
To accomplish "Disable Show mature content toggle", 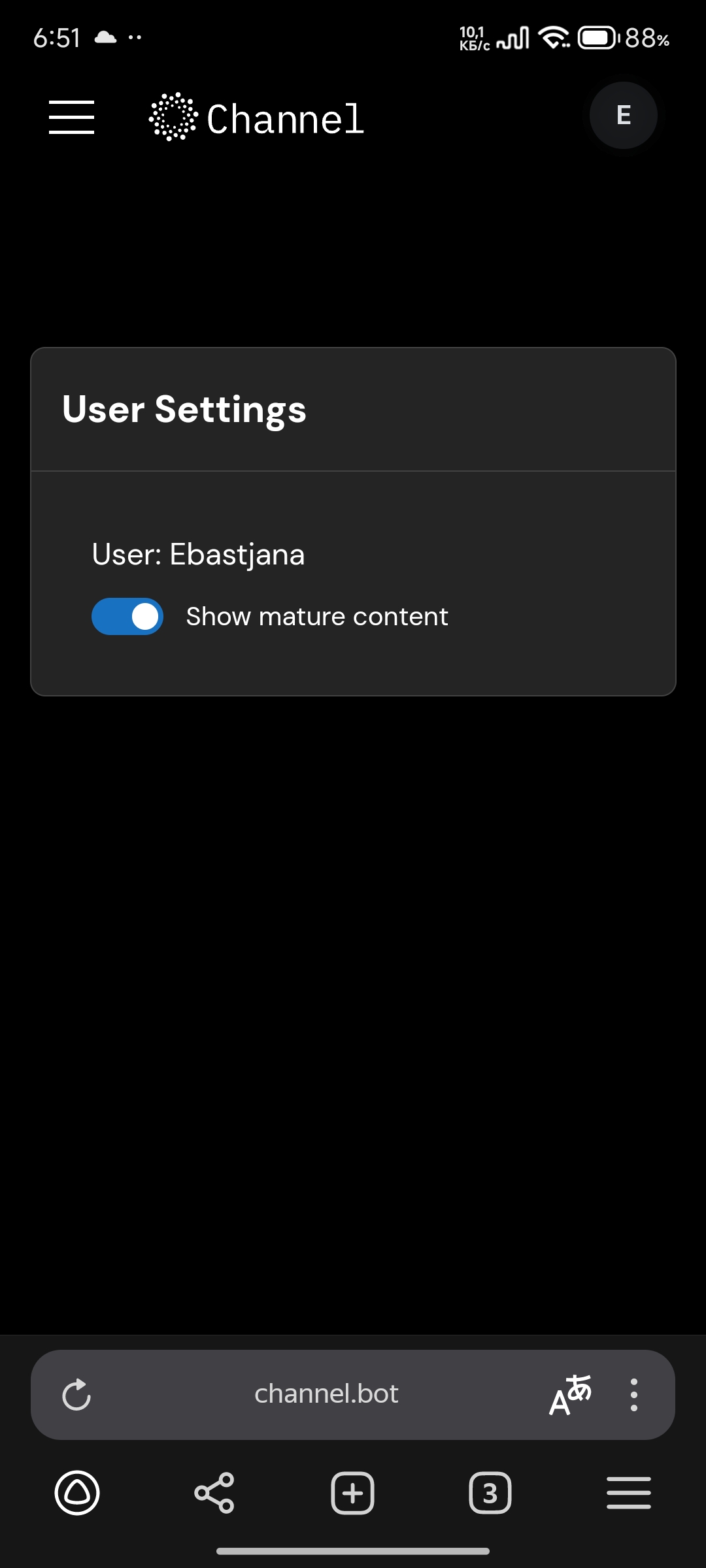I will [127, 617].
